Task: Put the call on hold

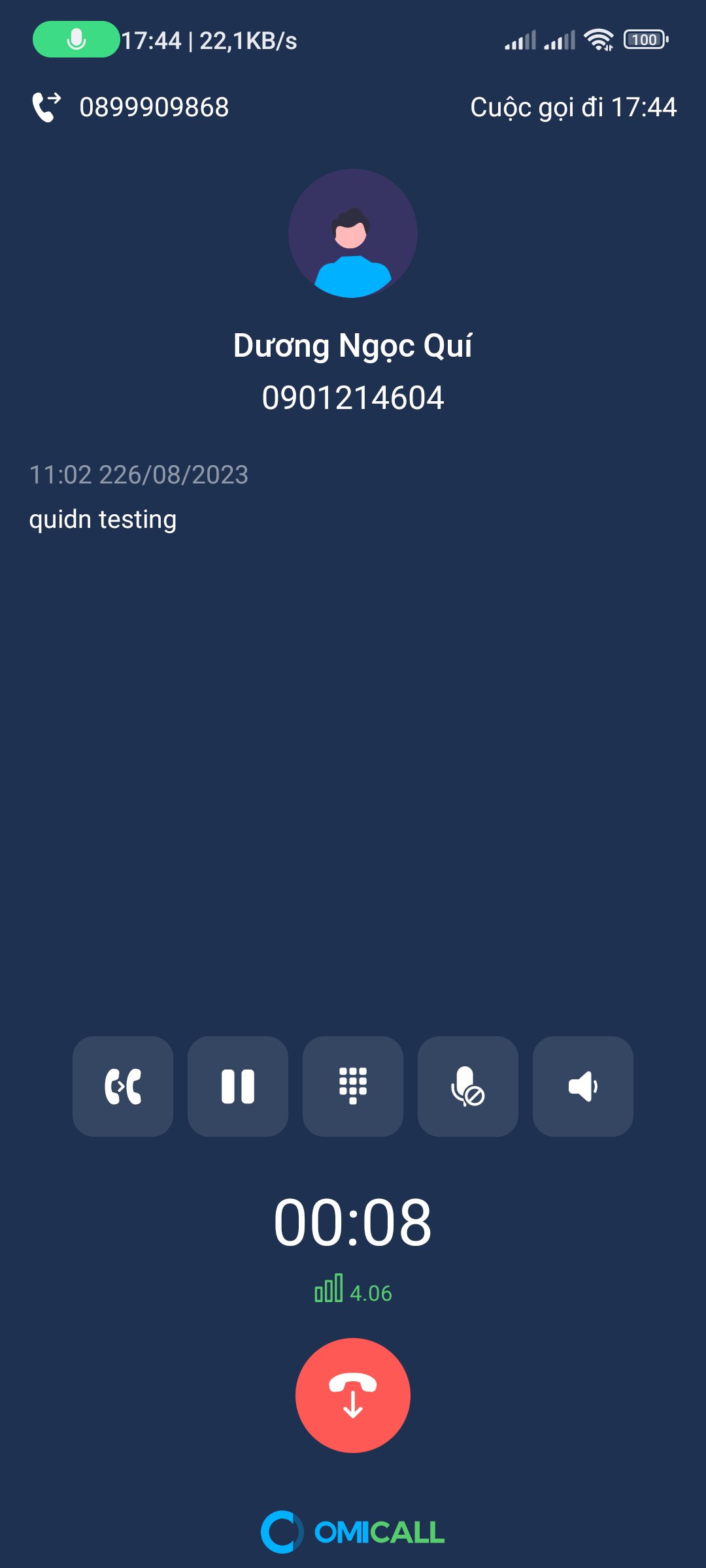Action: coord(238,1086)
